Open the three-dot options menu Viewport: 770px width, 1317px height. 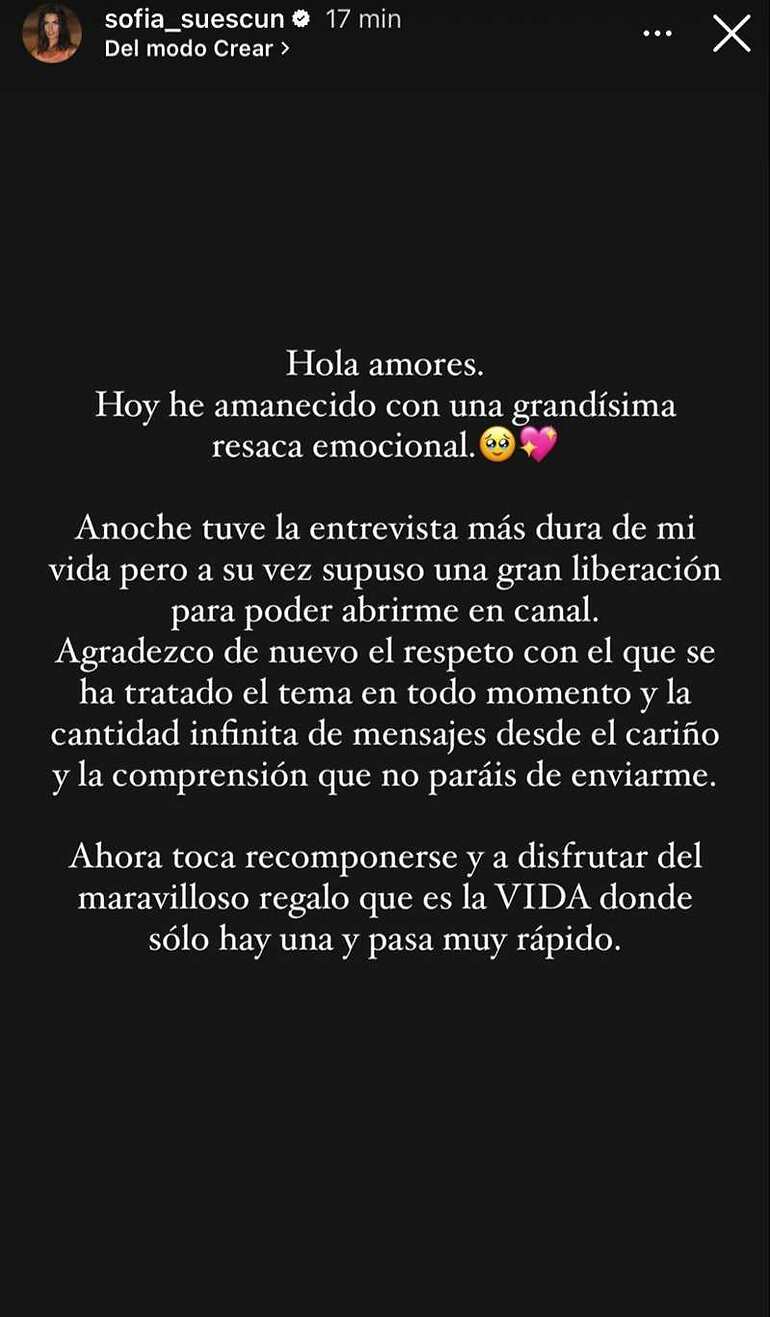click(657, 33)
